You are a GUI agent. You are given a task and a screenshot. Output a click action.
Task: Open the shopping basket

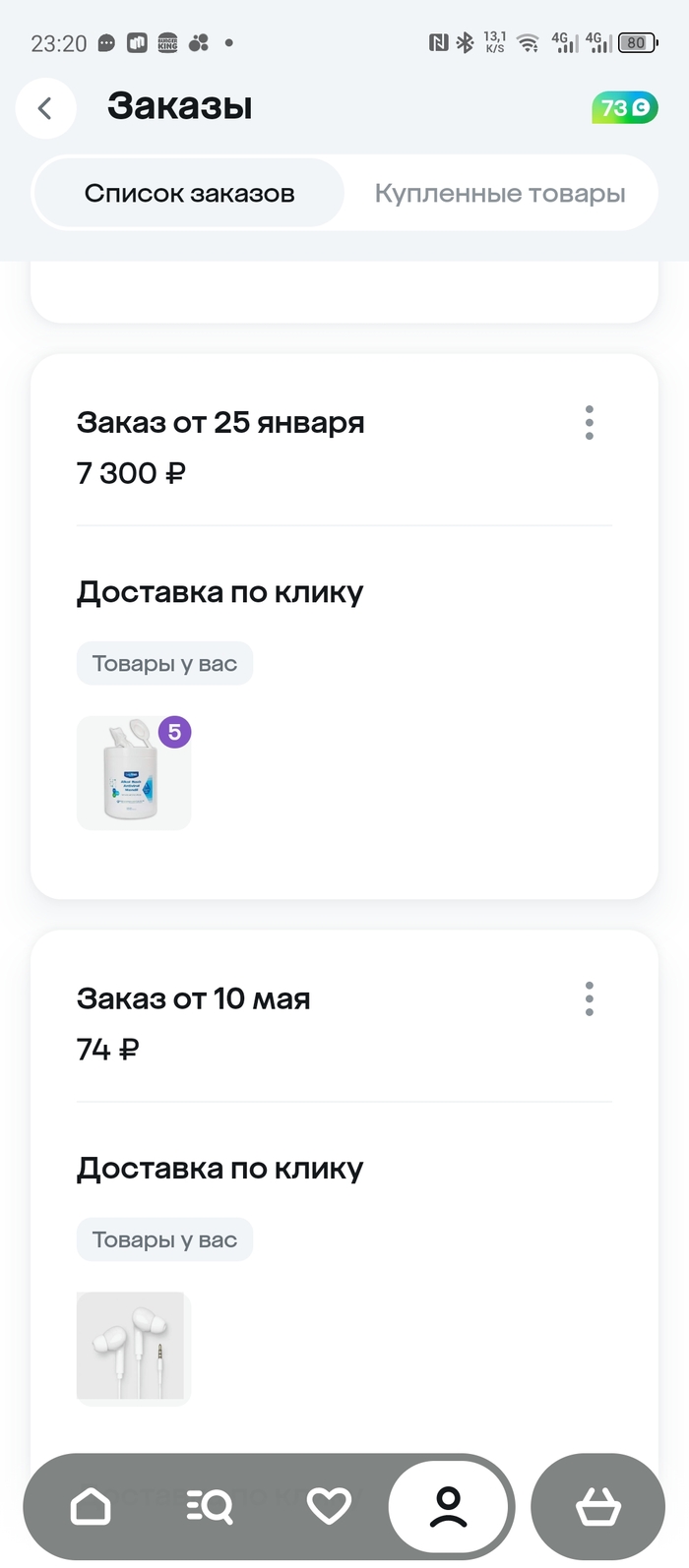(597, 1506)
